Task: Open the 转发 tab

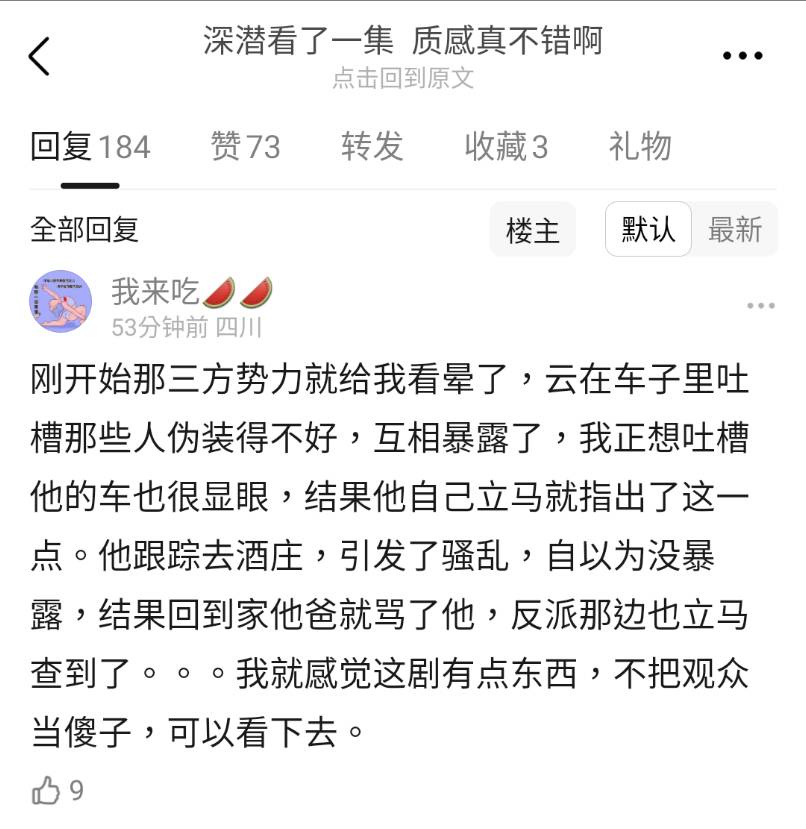Action: [x=372, y=148]
